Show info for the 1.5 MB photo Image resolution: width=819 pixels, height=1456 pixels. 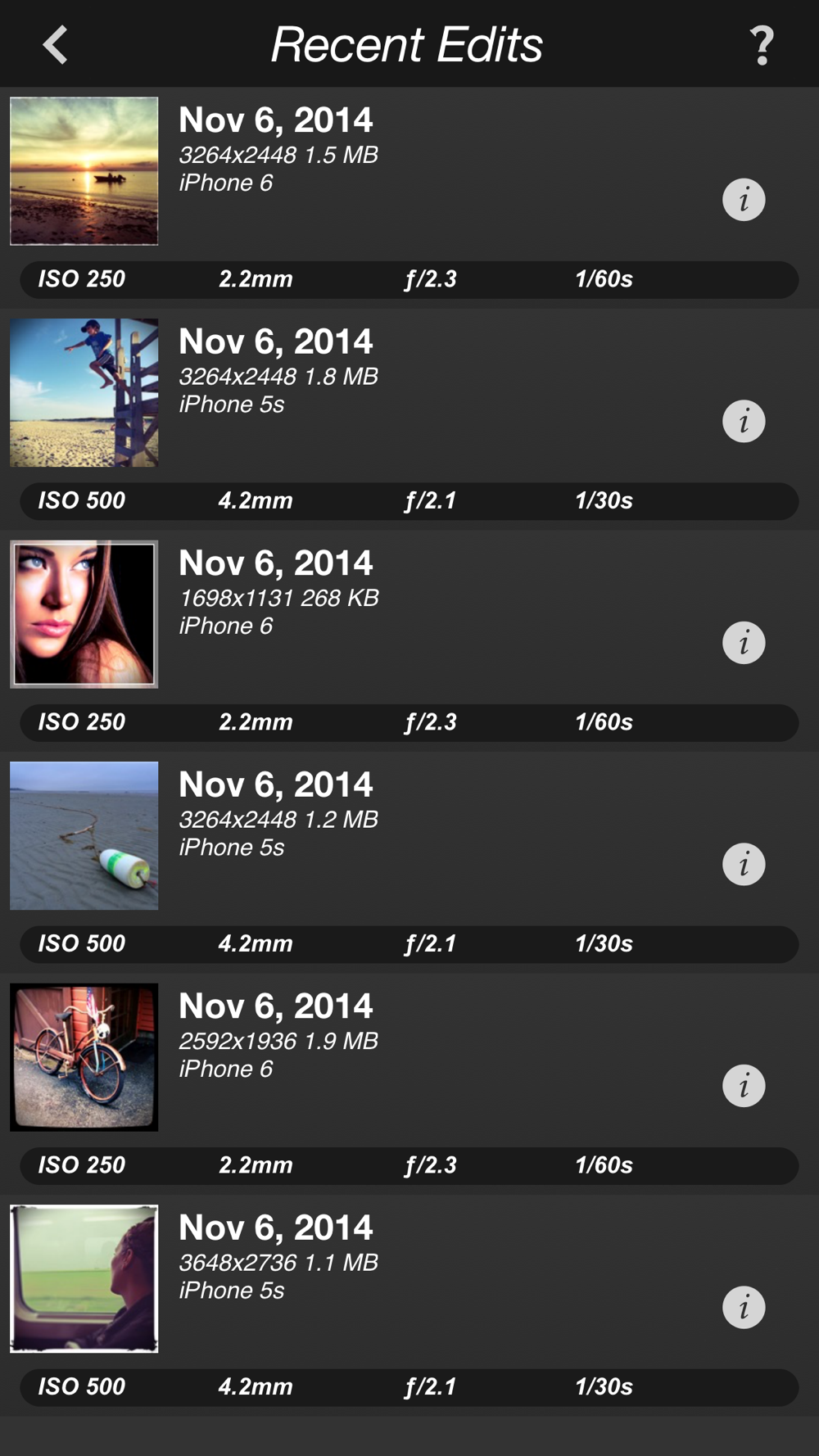tap(744, 200)
